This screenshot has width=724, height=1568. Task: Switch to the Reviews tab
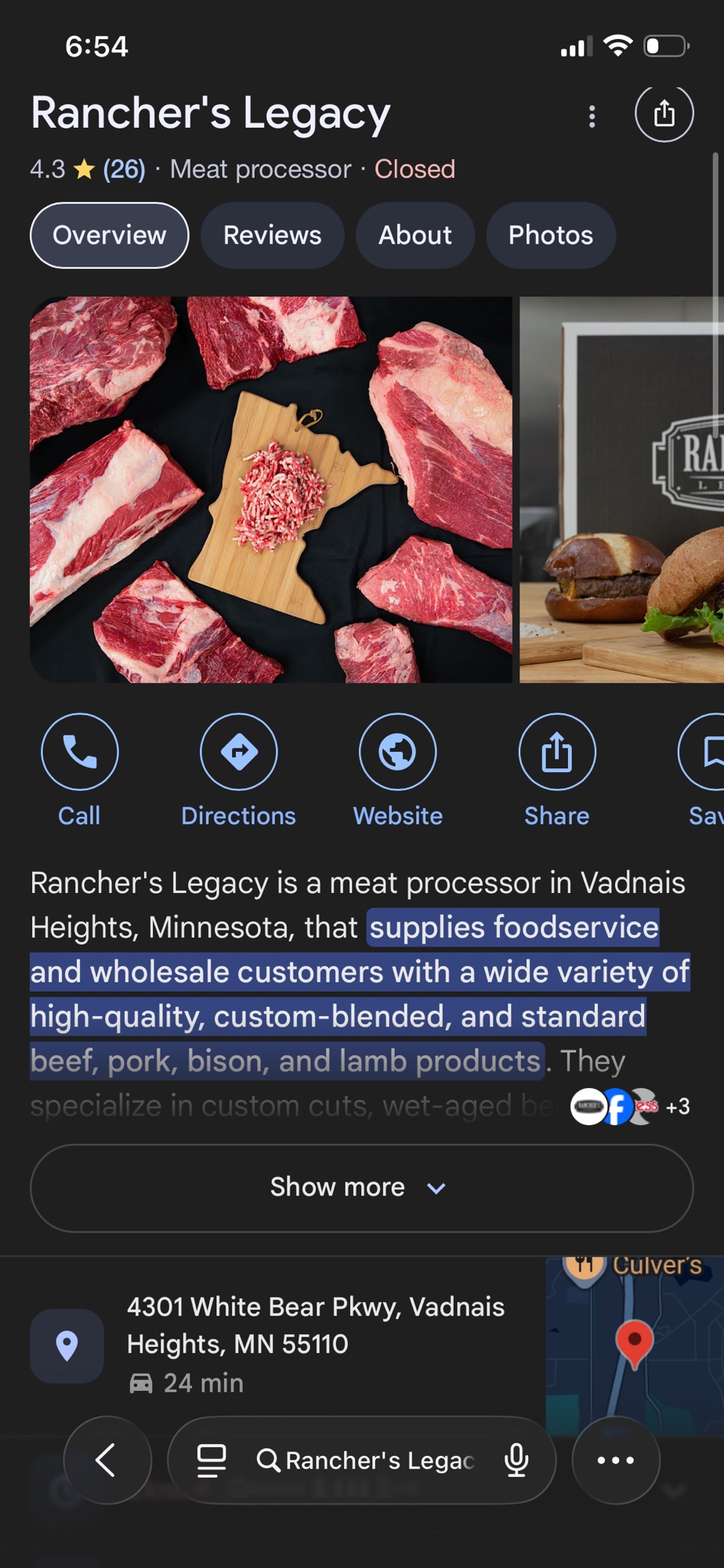272,235
